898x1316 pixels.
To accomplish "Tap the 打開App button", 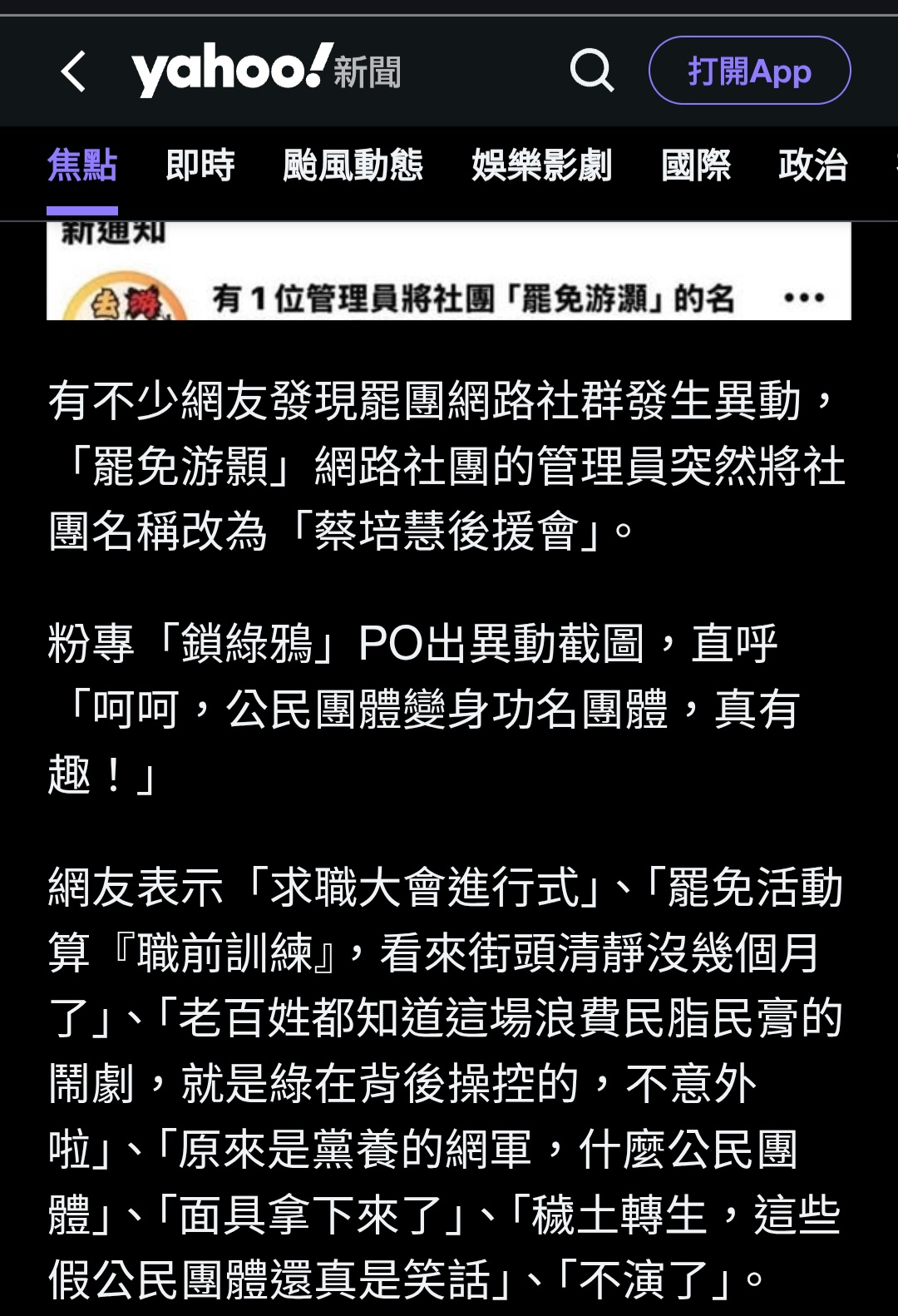I will pyautogui.click(x=749, y=71).
